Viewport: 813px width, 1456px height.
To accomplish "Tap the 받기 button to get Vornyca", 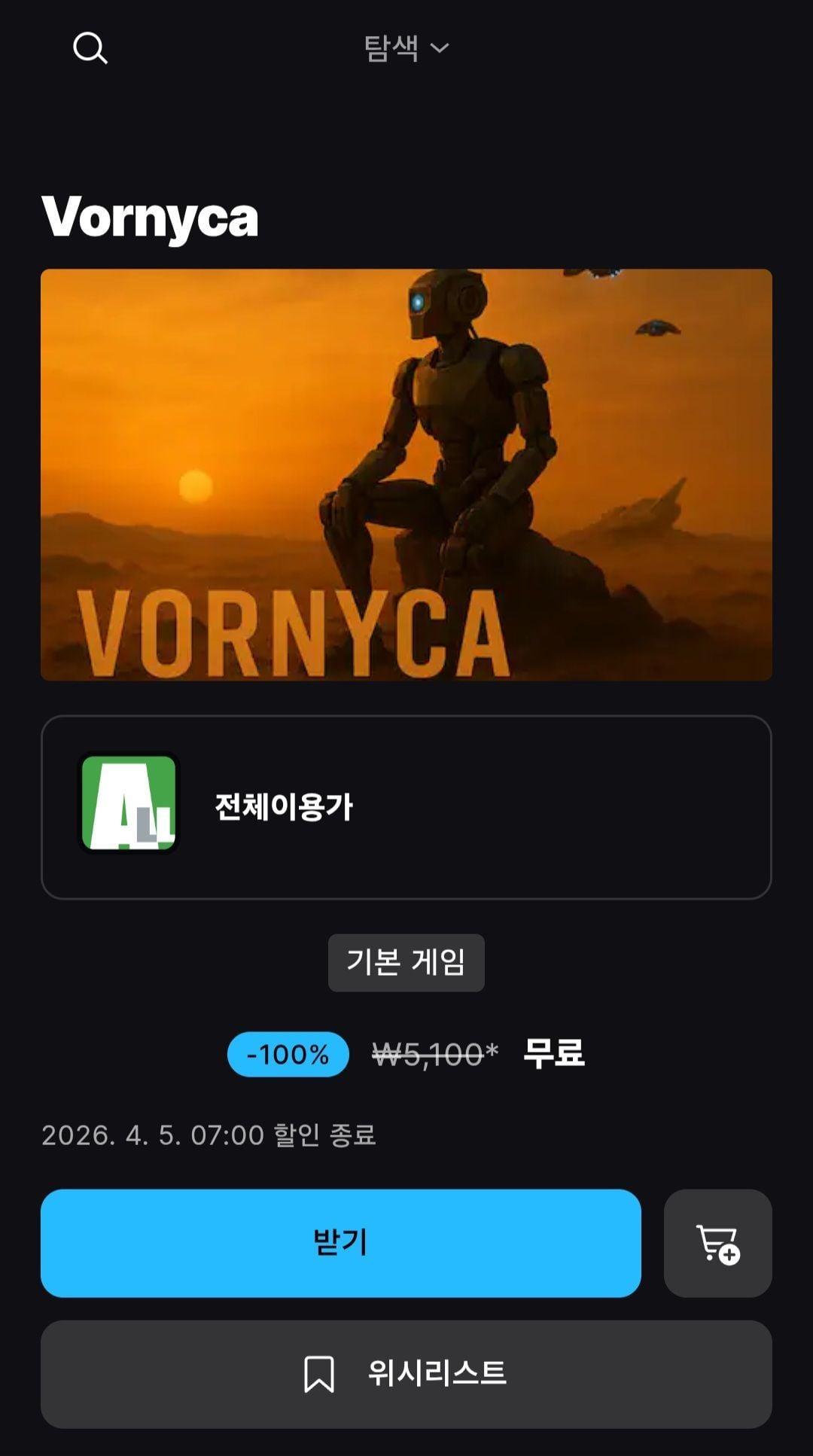I will point(340,1242).
